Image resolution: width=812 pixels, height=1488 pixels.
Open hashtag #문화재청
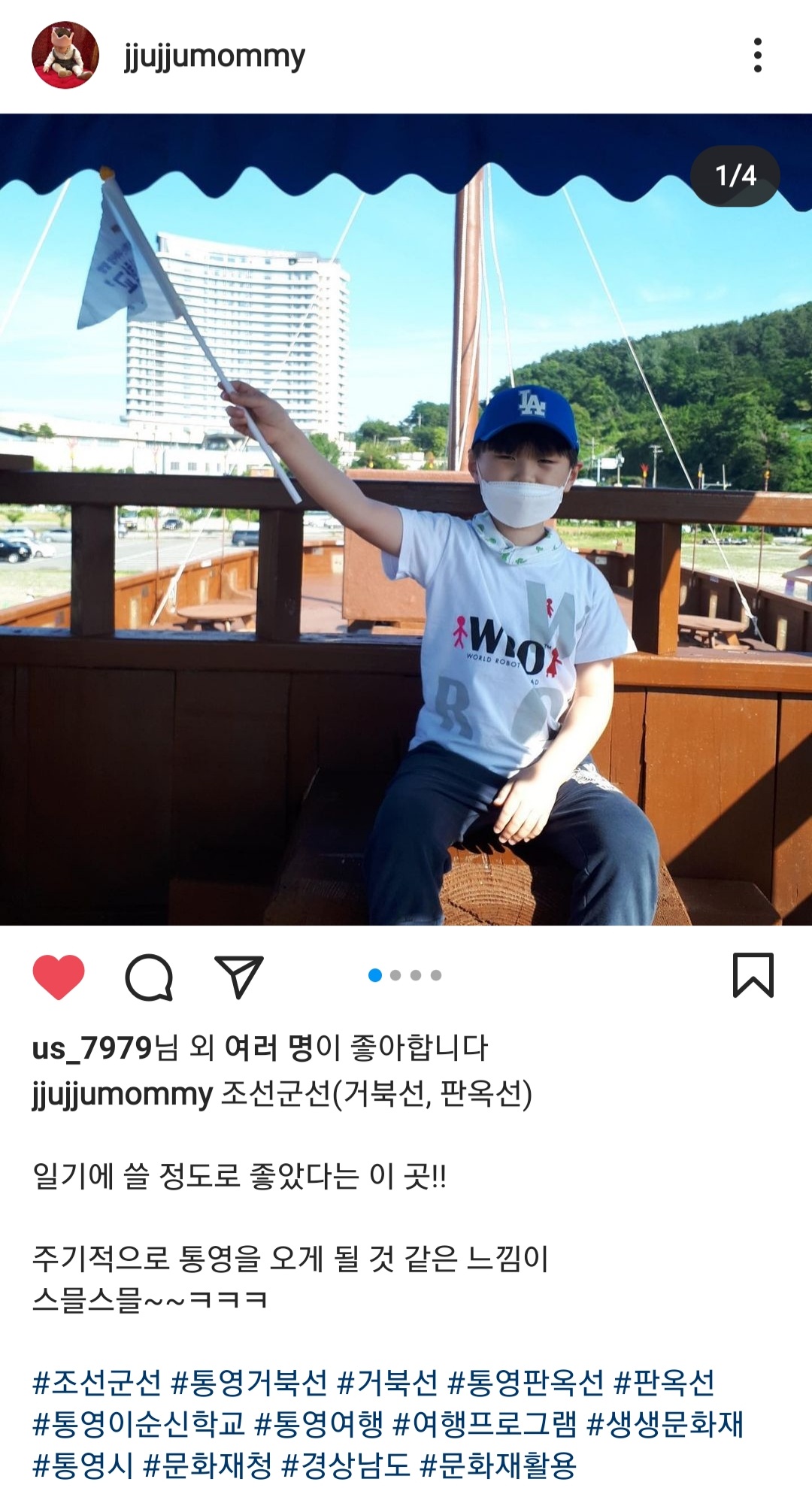207,1465
